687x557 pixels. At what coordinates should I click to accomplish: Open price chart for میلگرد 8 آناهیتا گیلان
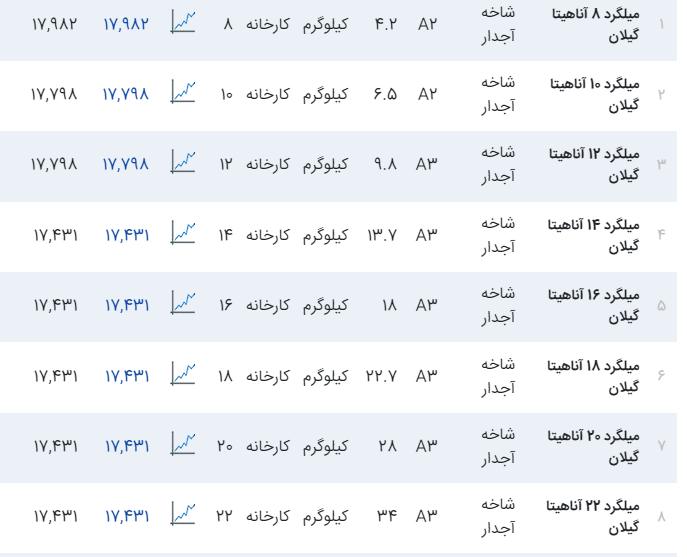pos(183,22)
